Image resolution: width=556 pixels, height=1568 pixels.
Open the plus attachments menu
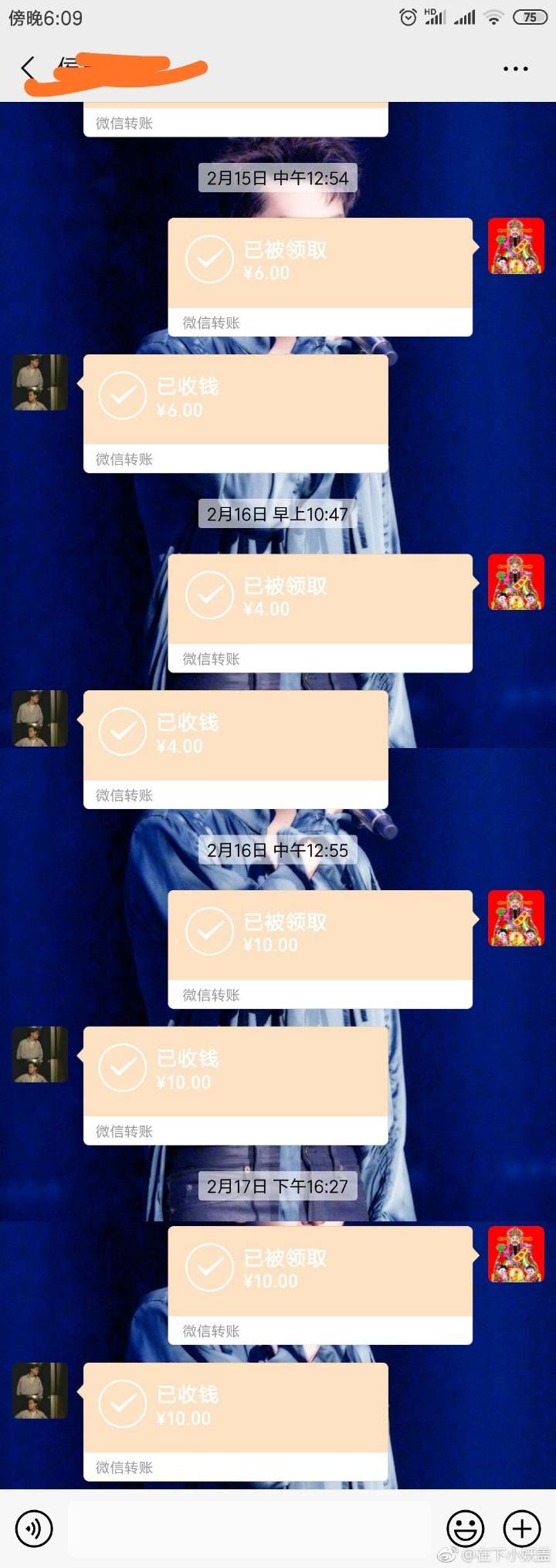[x=522, y=1528]
